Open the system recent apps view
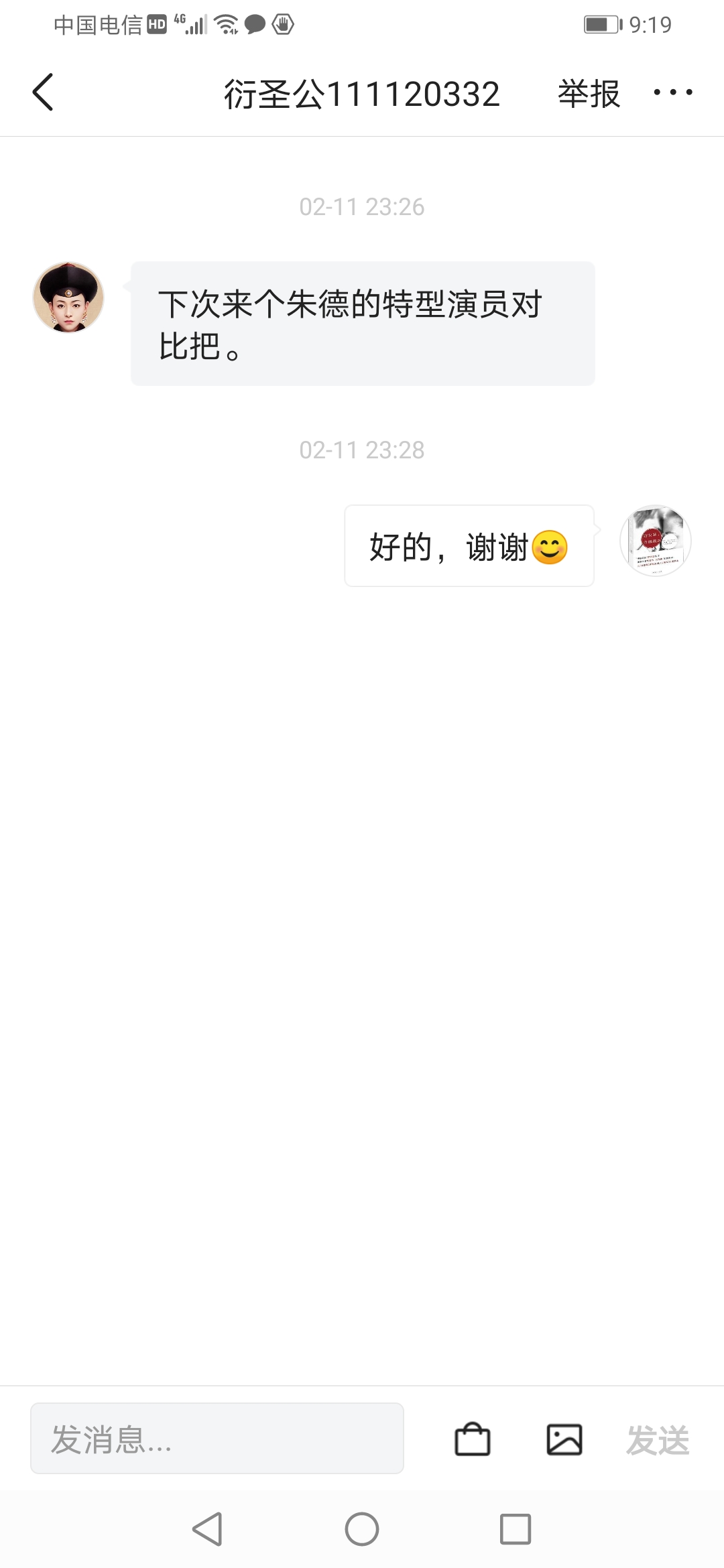Viewport: 724px width, 1568px height. (x=516, y=1529)
